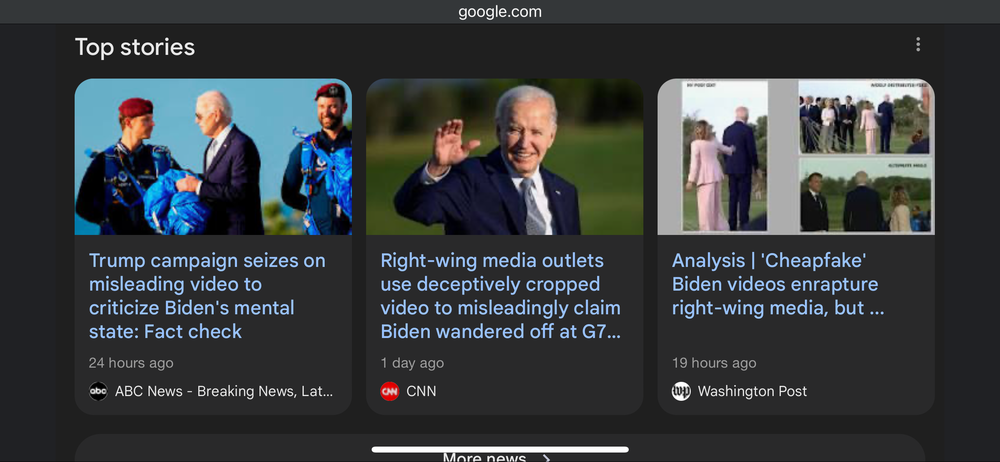The image size is (1000, 462).
Task: Open the Top stories overflow menu
Action: point(917,45)
